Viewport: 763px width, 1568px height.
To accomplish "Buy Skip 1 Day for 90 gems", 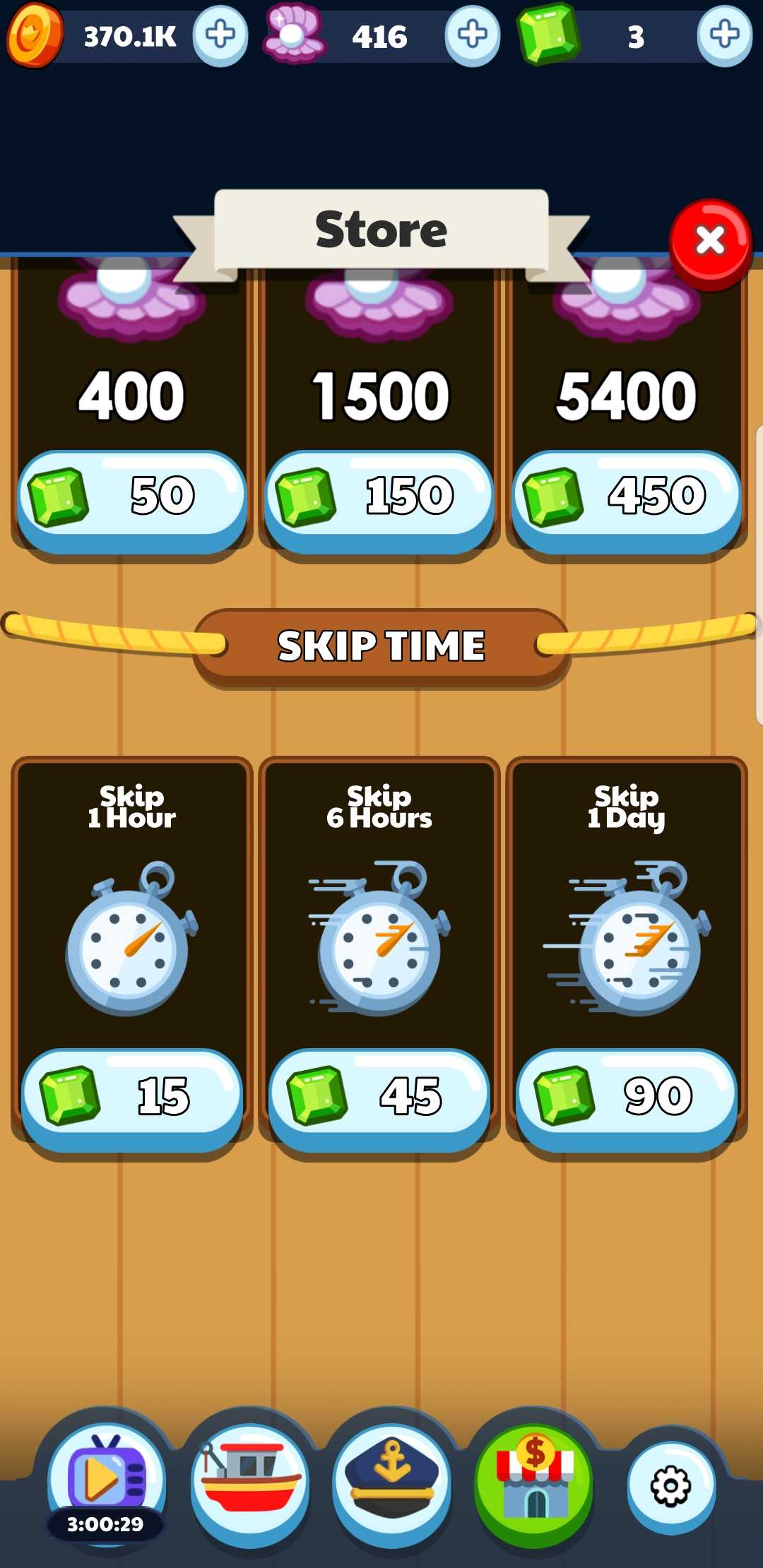I will click(x=627, y=1098).
